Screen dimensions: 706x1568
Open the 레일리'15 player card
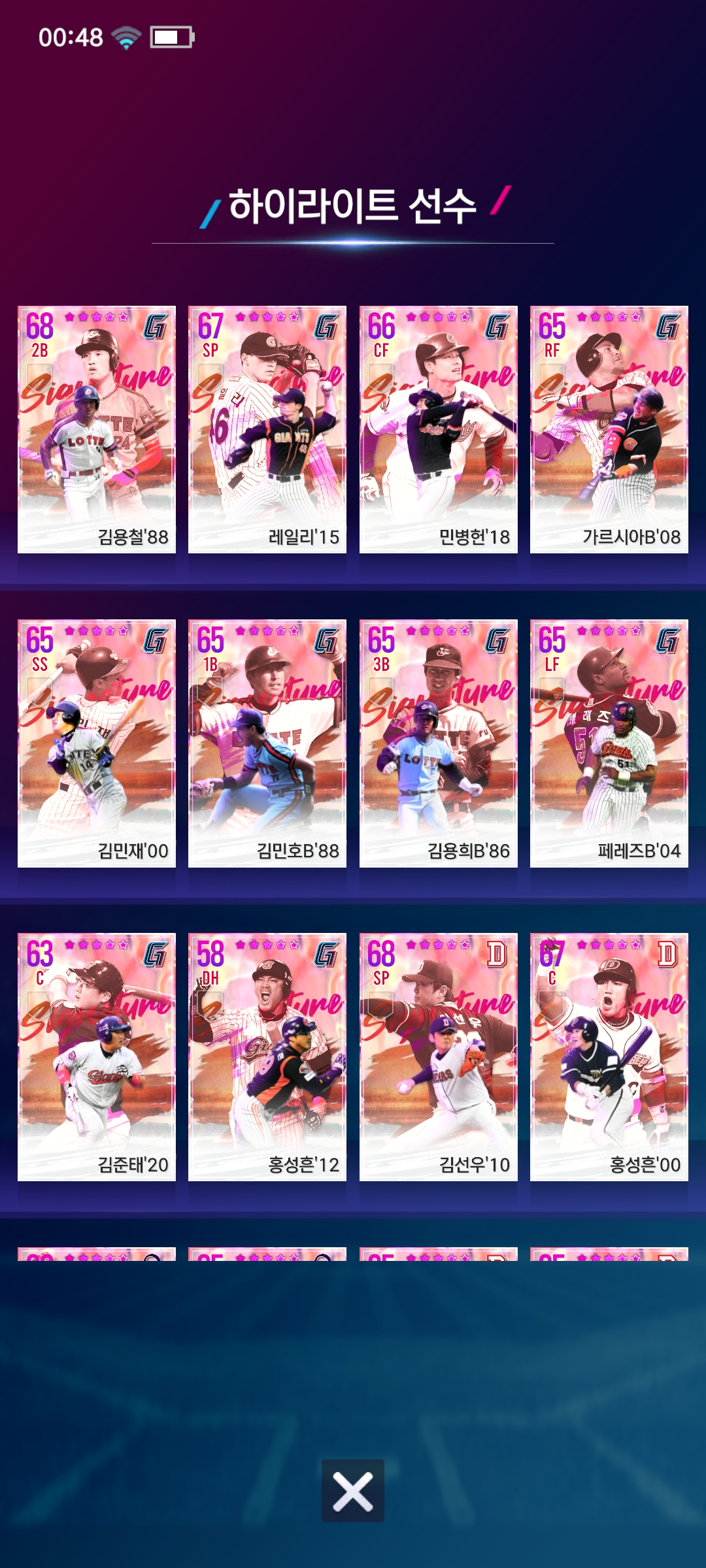click(267, 429)
